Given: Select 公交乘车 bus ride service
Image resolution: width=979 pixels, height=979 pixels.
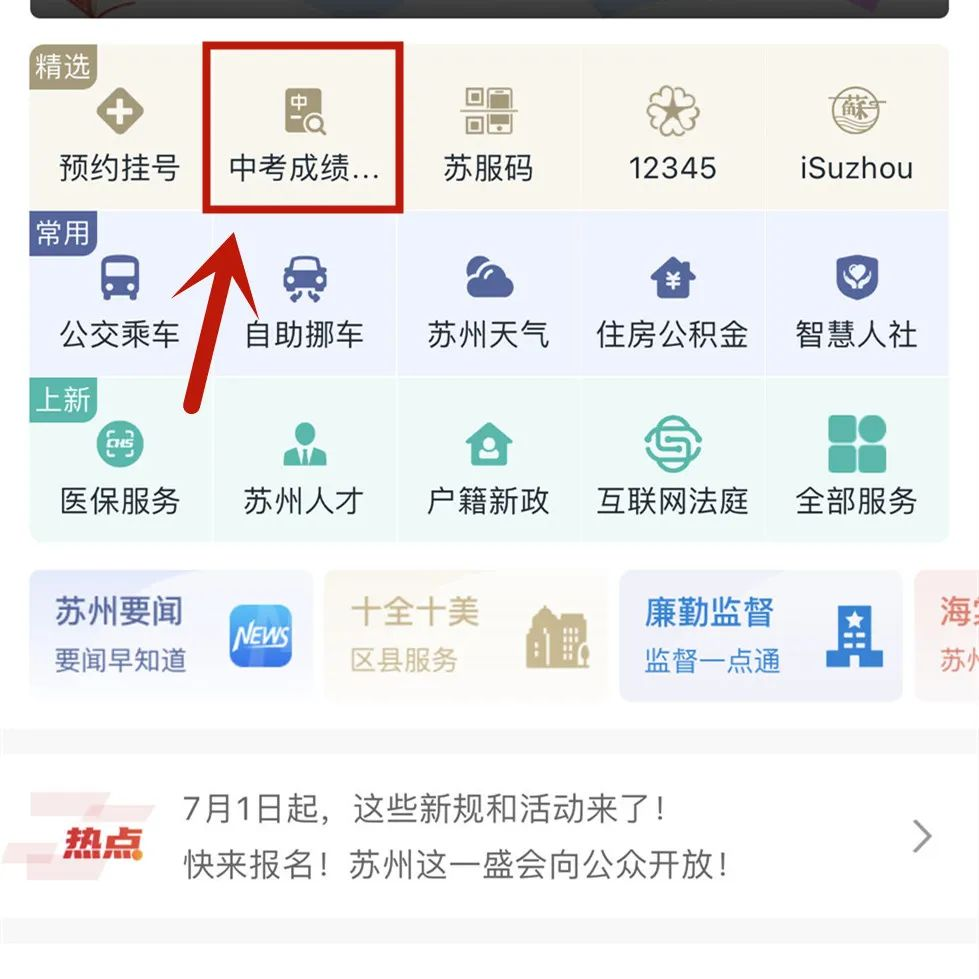Looking at the screenshot, I should (x=119, y=298).
